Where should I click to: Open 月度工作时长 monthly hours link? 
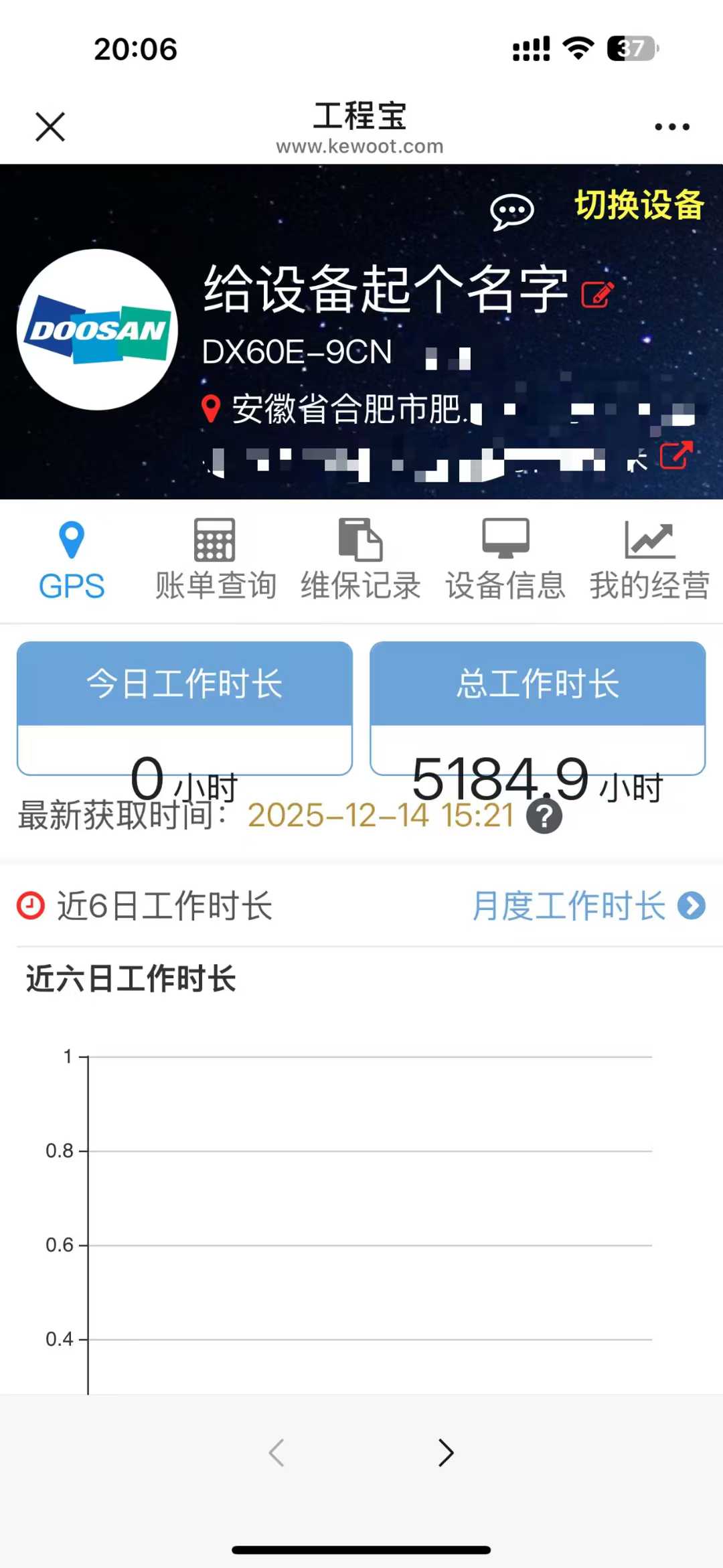click(588, 906)
